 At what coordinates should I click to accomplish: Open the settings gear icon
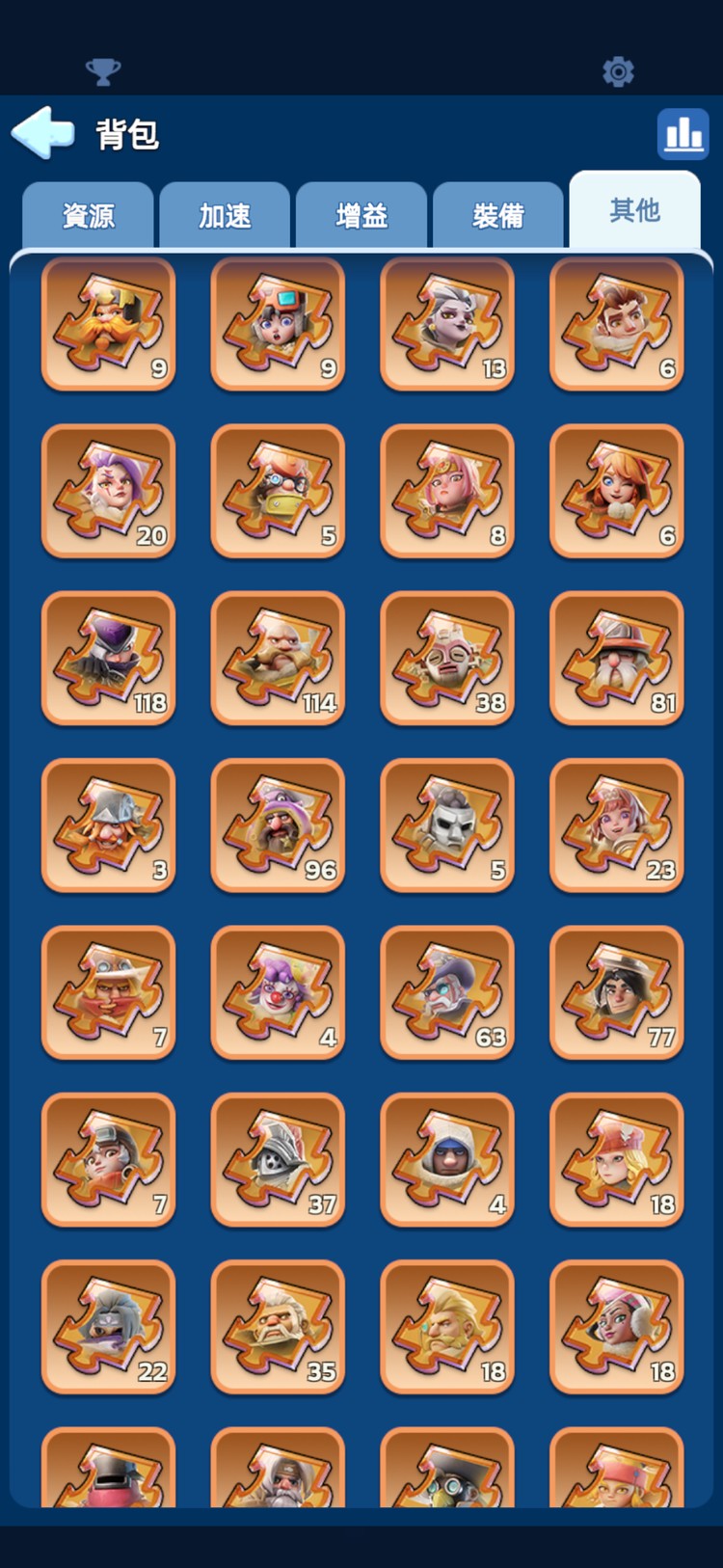click(618, 71)
